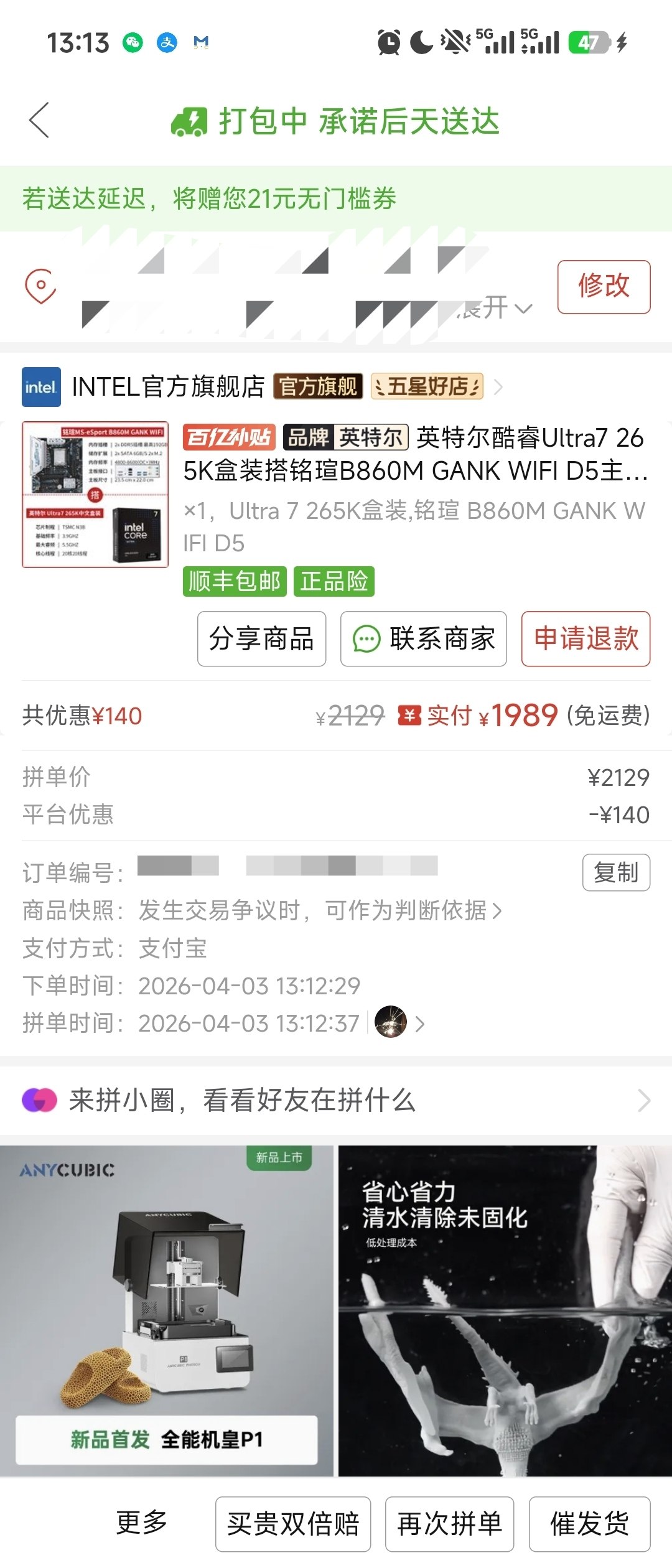Request a refund with 申请退款
This screenshot has width=672, height=1568.
coord(586,639)
